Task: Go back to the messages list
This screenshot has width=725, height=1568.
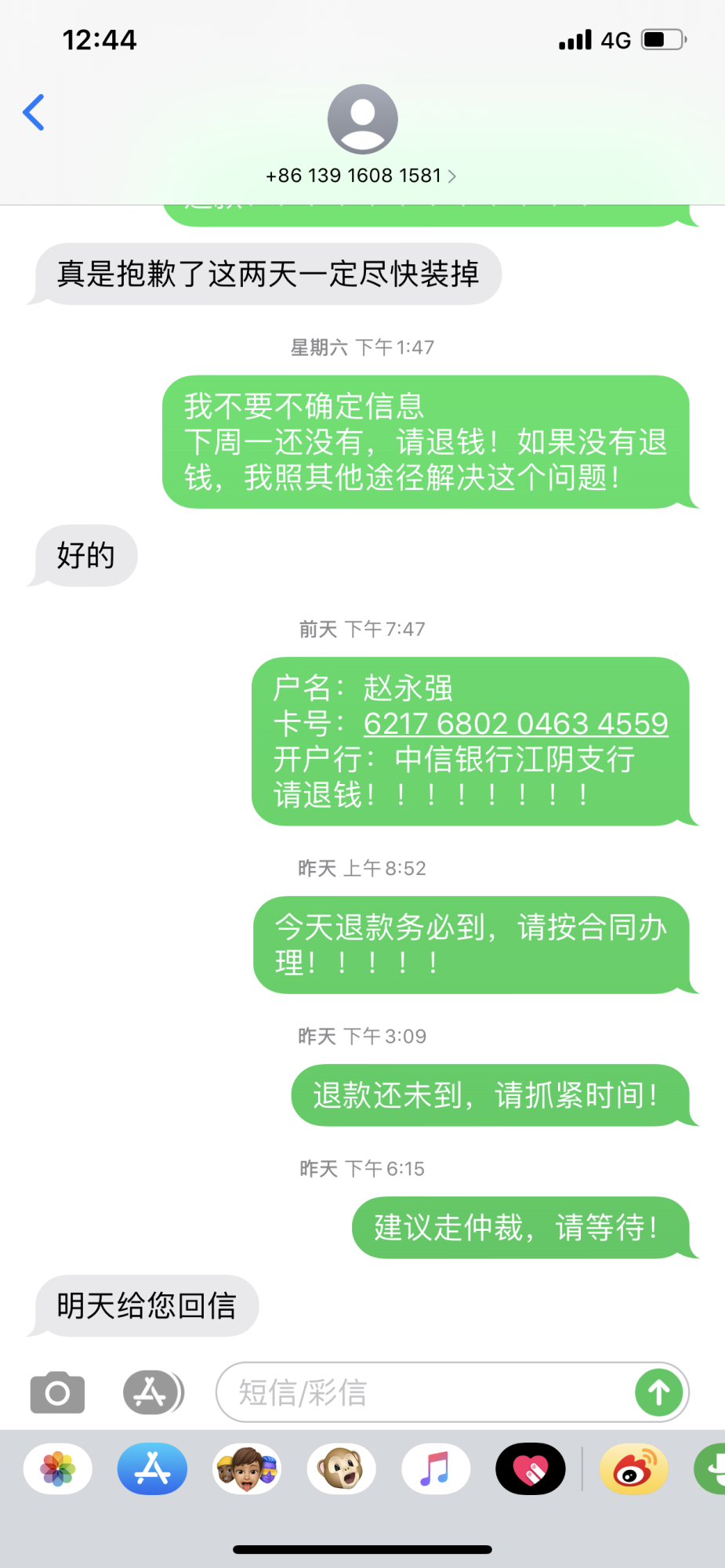Action: tap(34, 112)
